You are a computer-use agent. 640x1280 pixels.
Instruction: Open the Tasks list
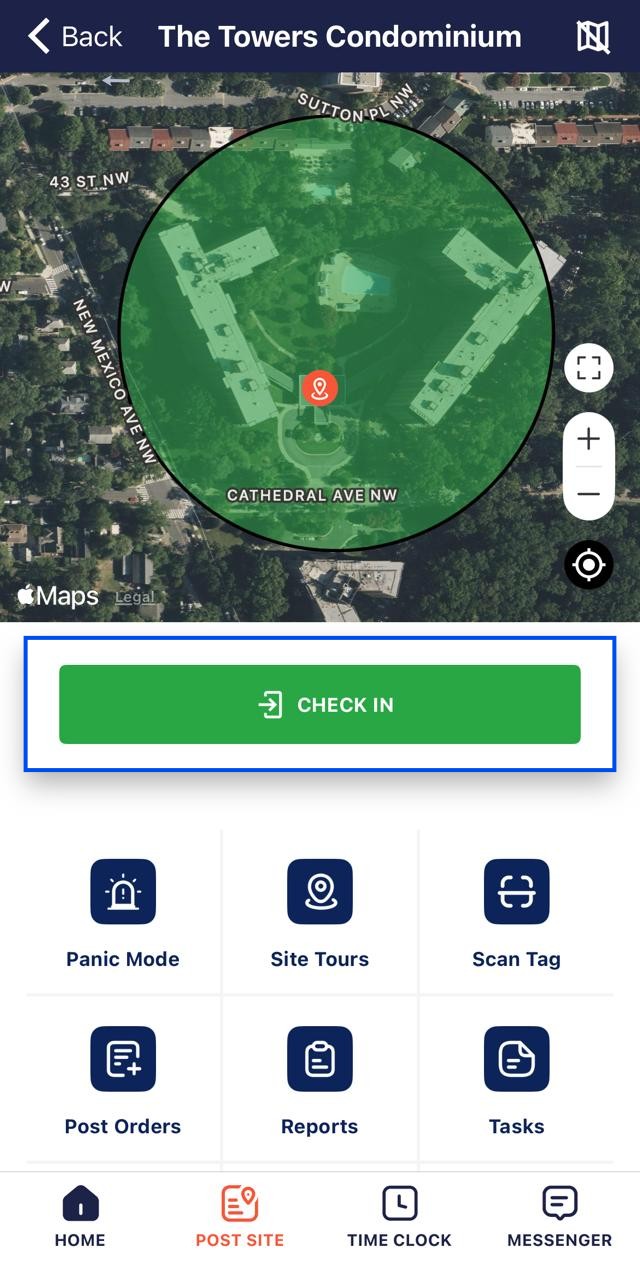517,1080
